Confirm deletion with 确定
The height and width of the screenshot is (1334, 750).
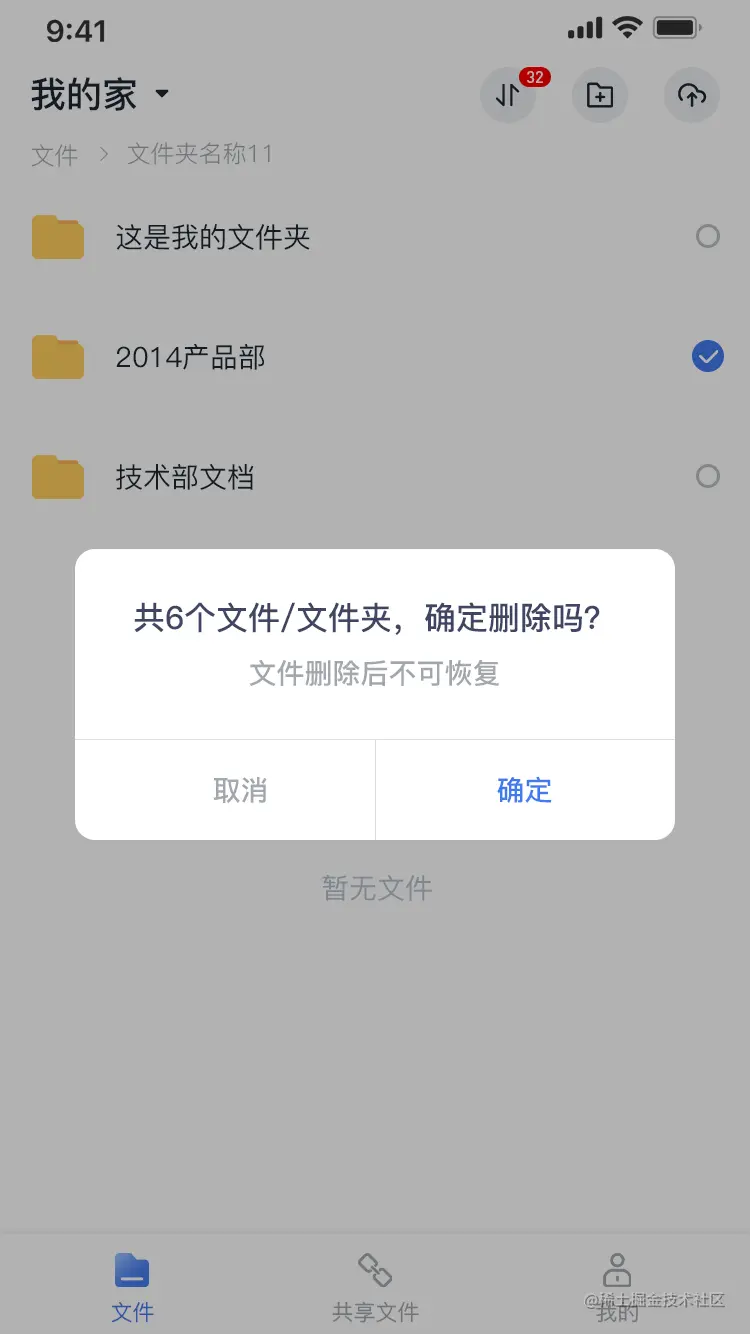click(x=524, y=790)
